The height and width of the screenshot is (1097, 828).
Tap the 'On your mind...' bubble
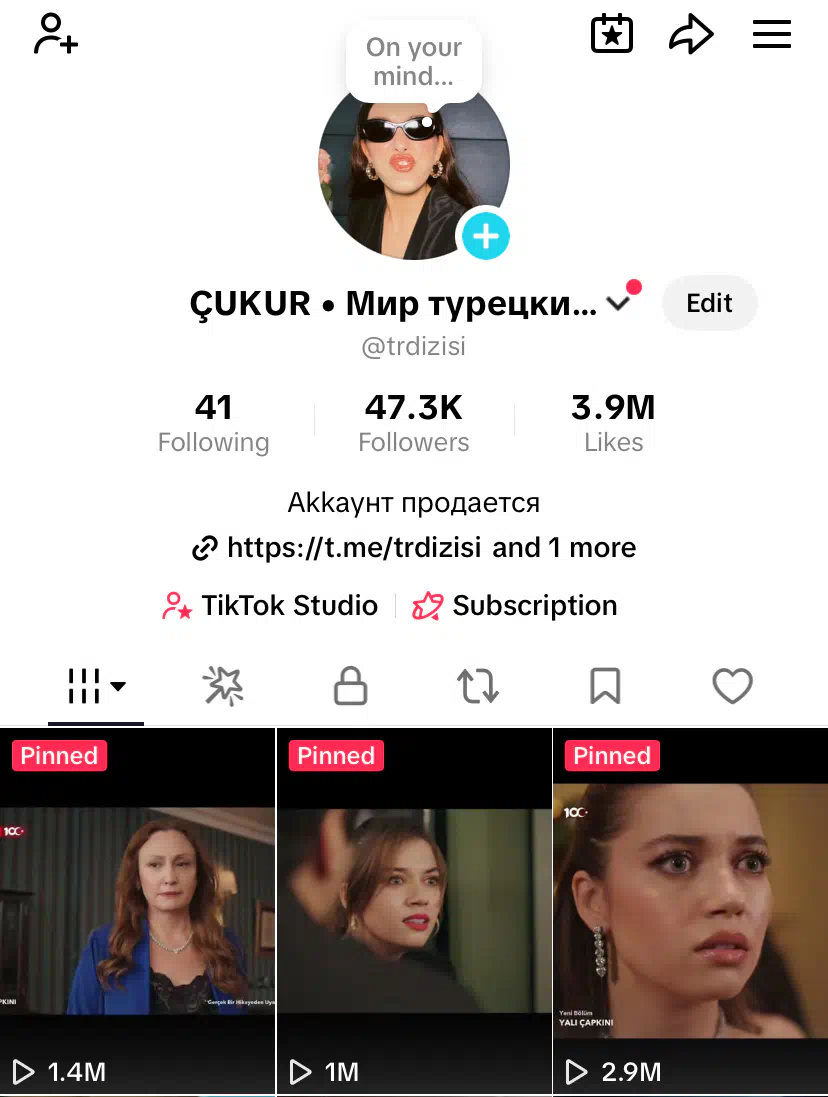click(x=414, y=61)
